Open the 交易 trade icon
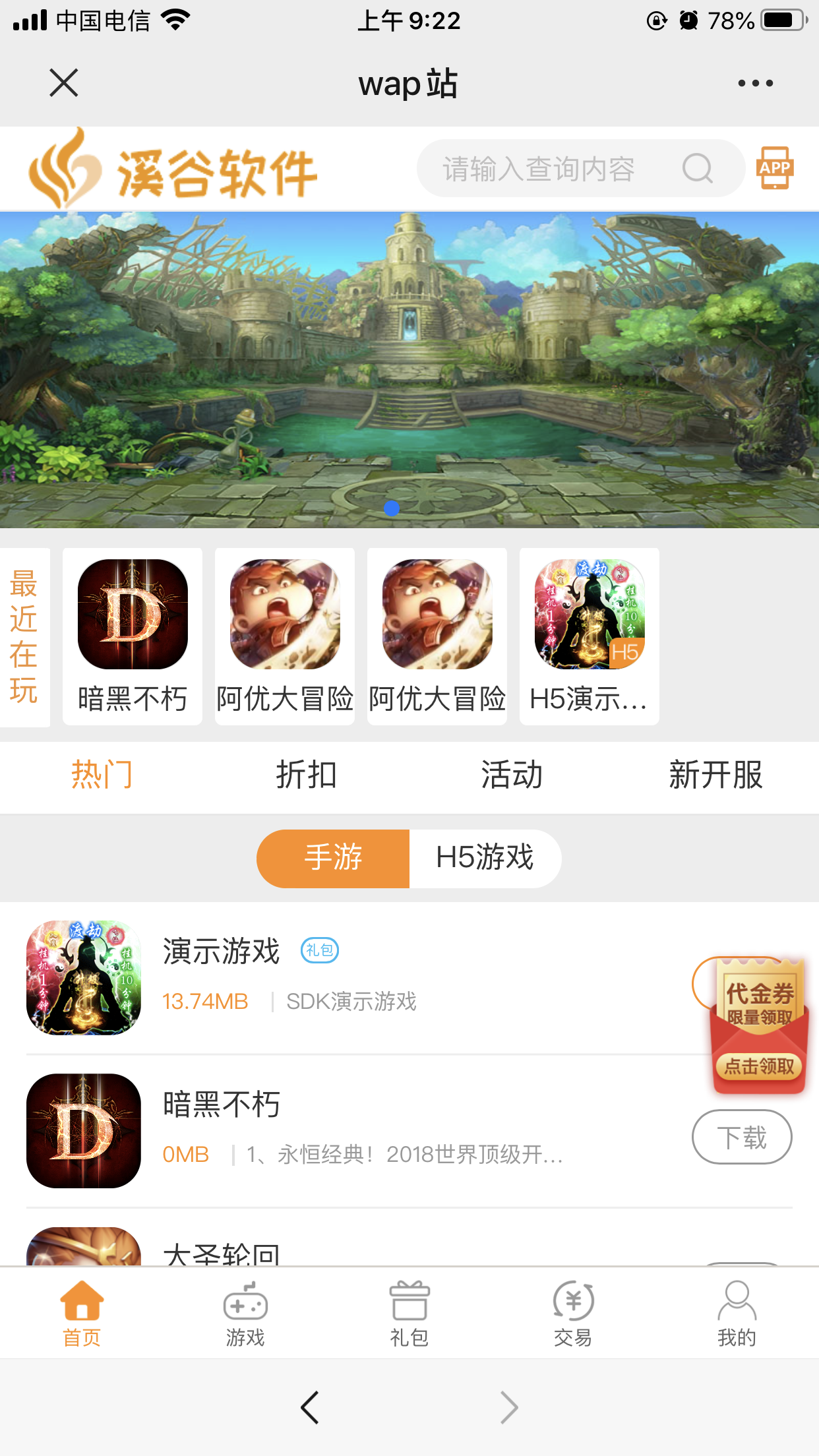 (x=572, y=1302)
